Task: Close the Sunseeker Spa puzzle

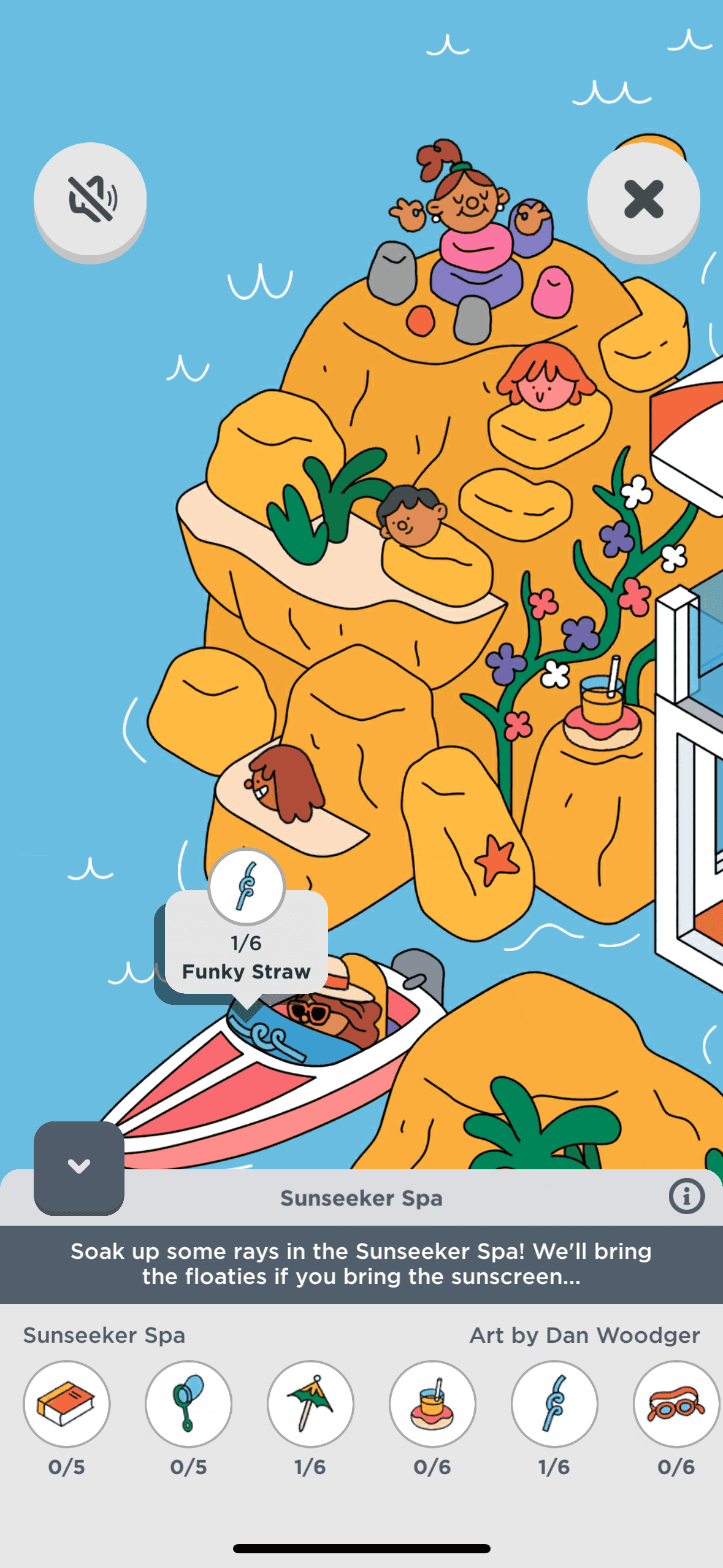Action: pos(643,199)
